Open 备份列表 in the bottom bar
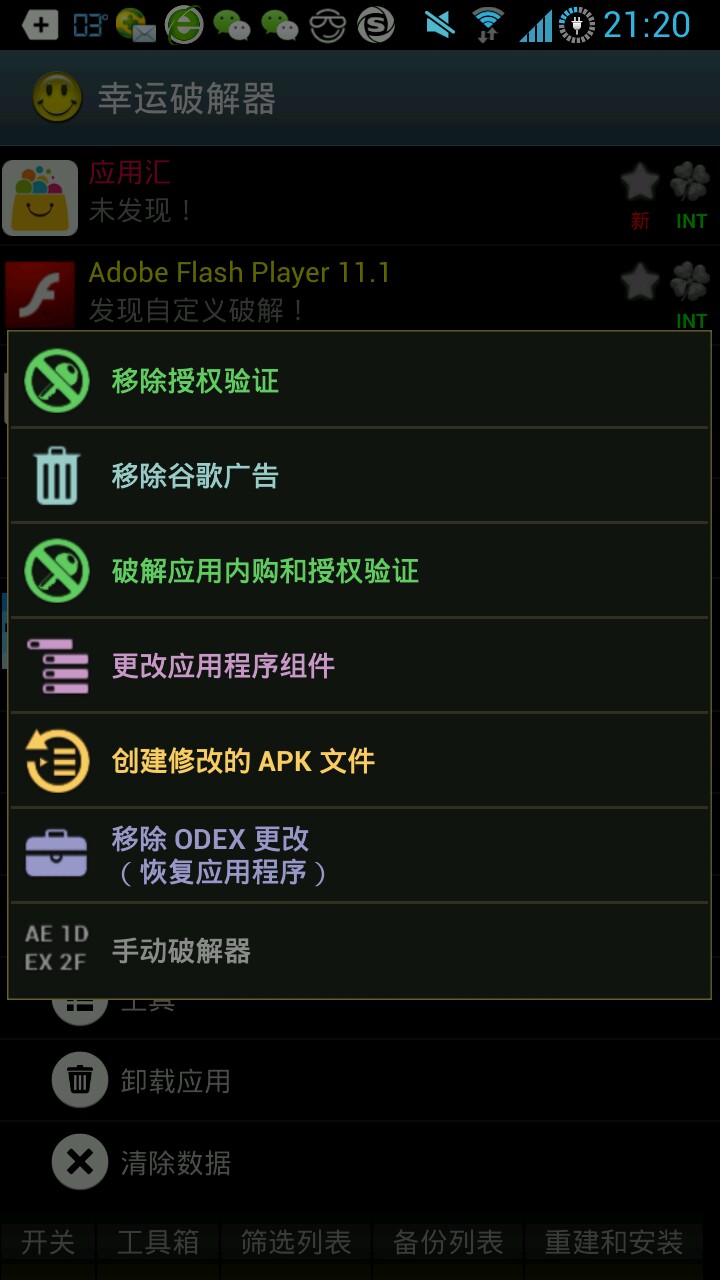 pyautogui.click(x=448, y=1243)
